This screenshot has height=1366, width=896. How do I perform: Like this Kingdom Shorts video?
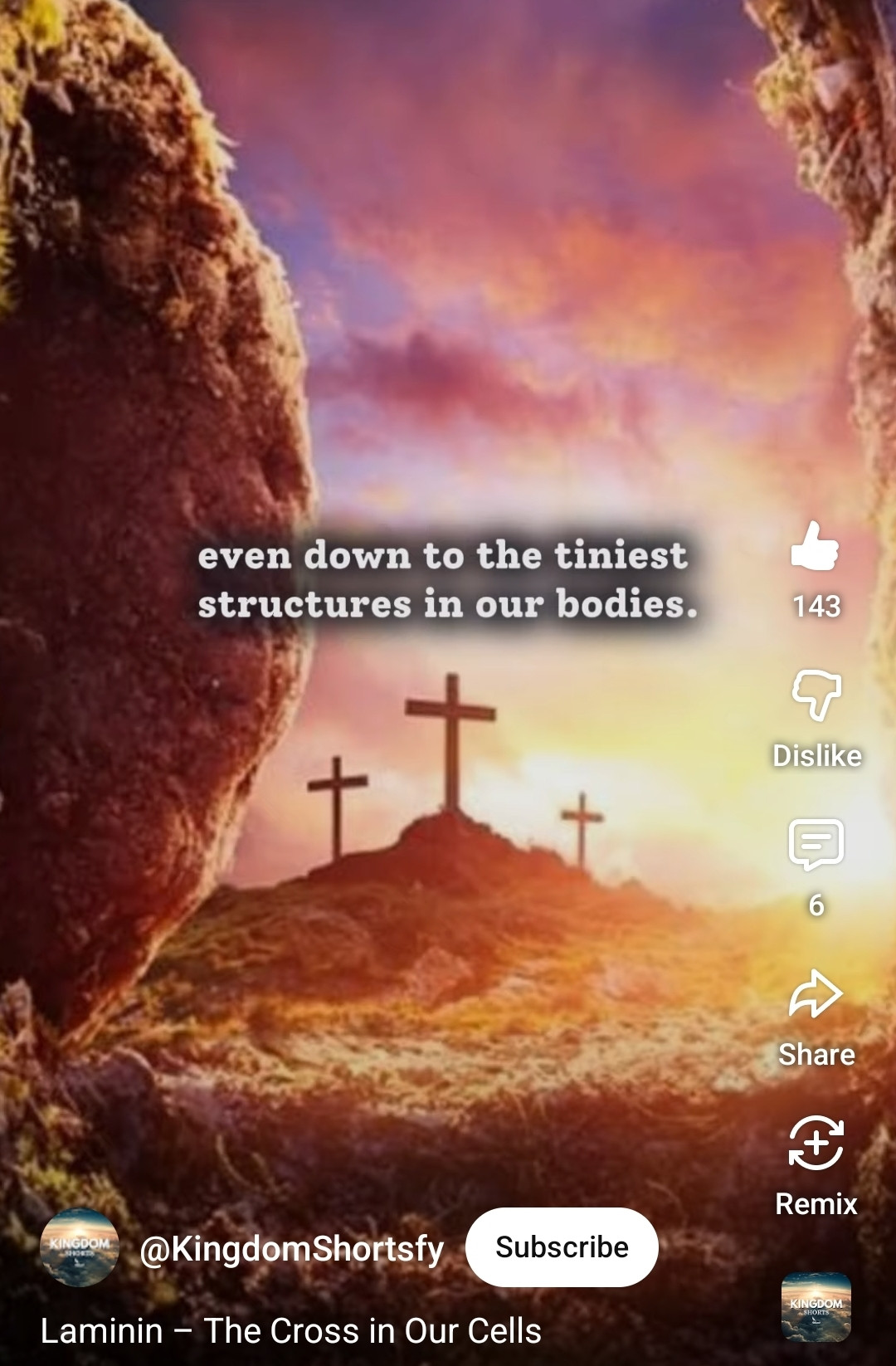tap(816, 548)
